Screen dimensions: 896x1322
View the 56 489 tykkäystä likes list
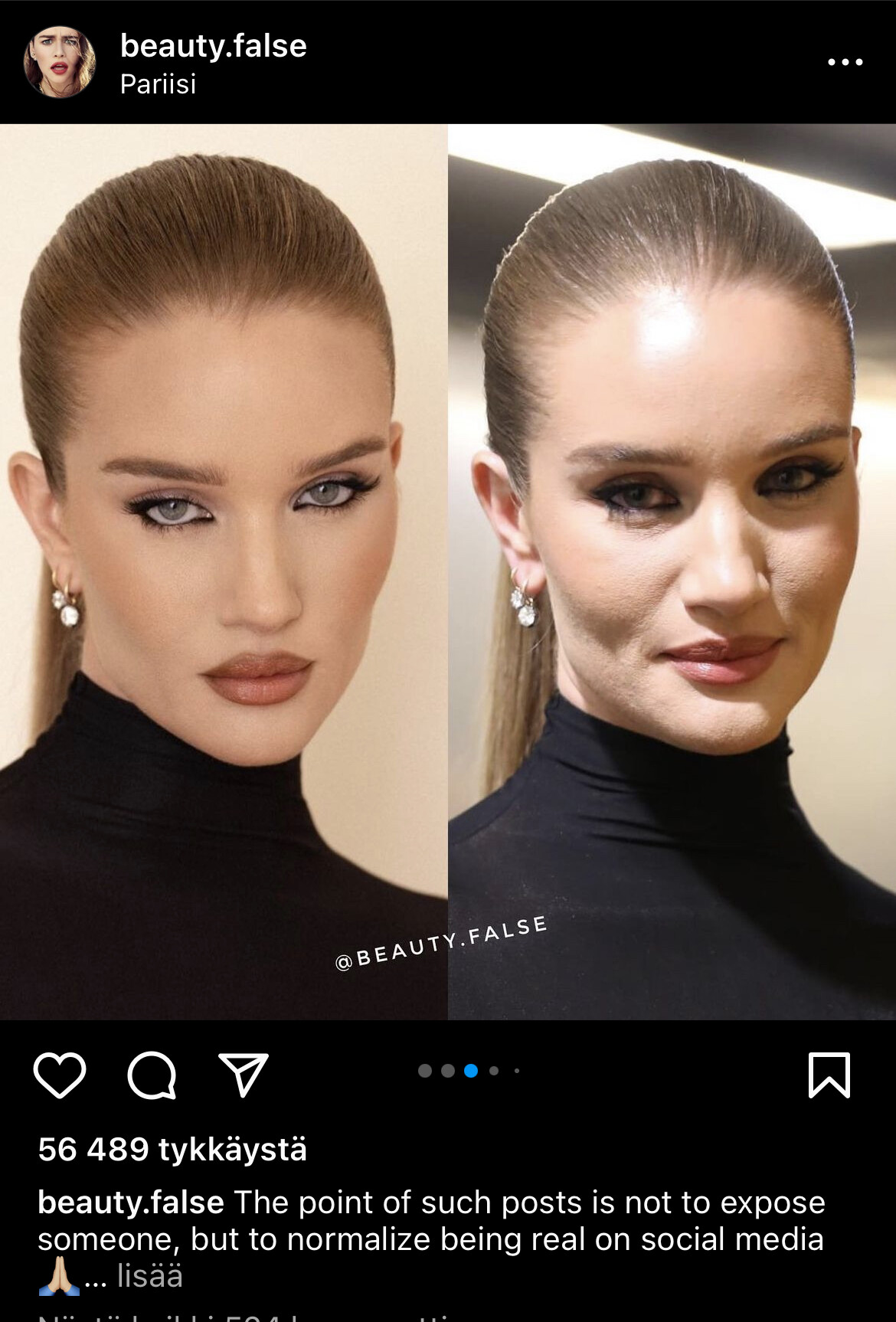[172, 1149]
